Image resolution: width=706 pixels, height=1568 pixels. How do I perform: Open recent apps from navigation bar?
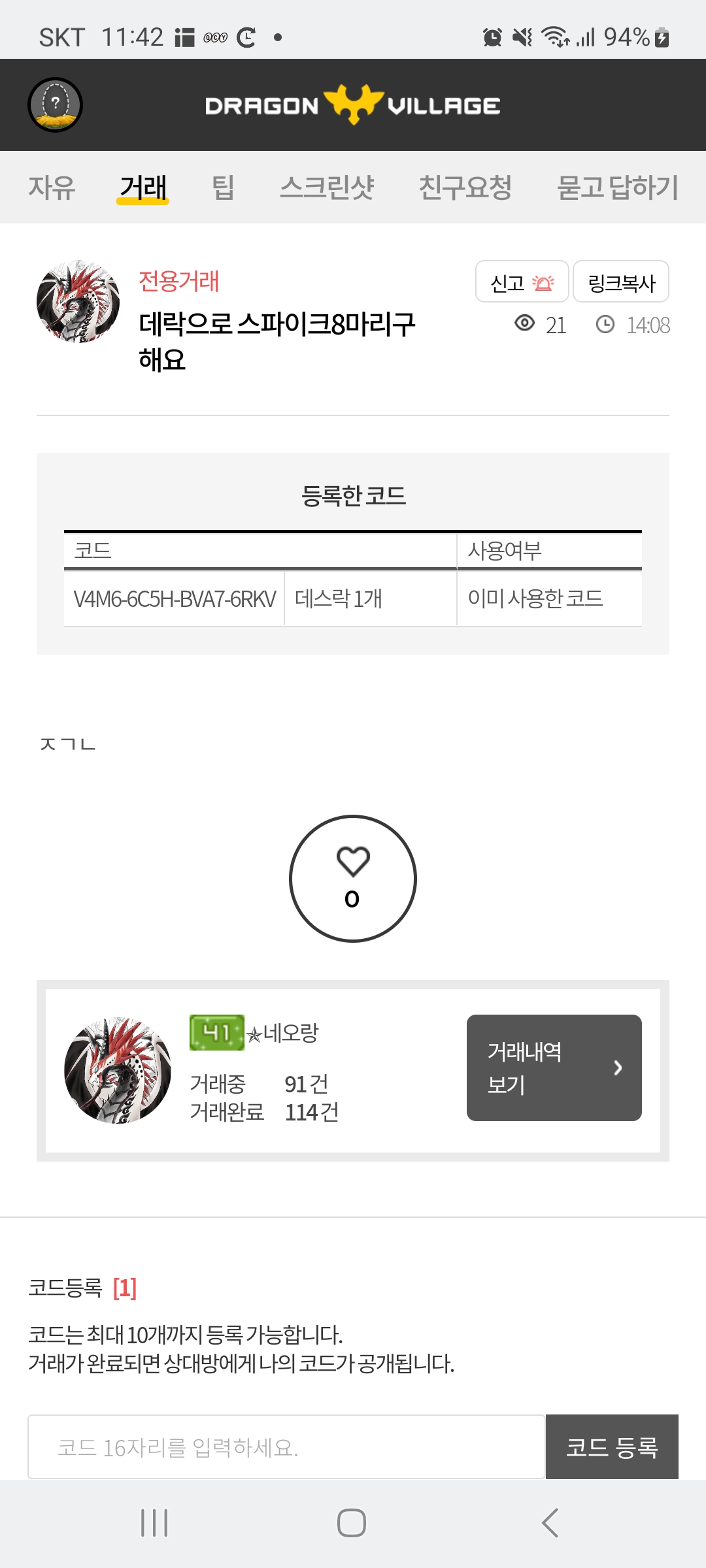coord(154,1523)
